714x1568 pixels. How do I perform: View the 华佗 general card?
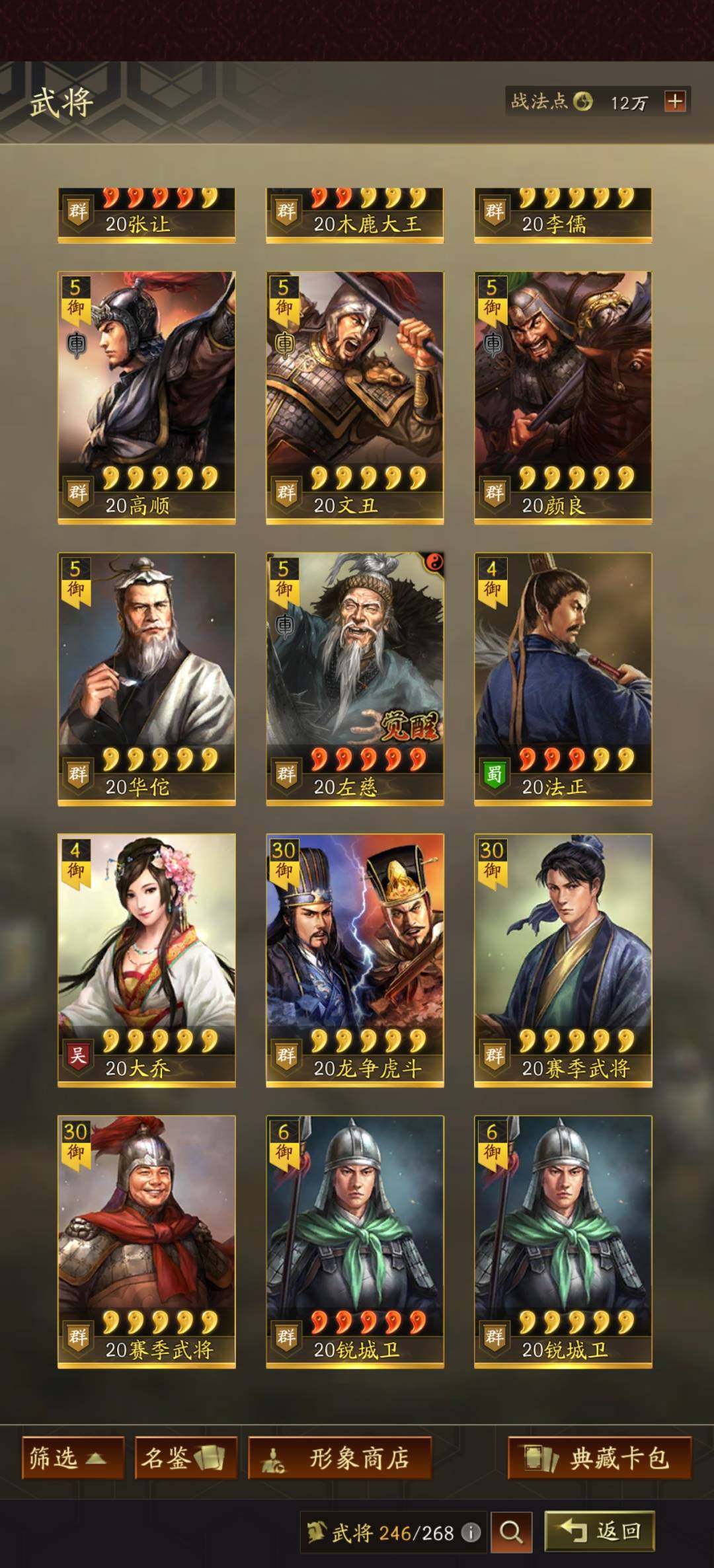pos(146,678)
